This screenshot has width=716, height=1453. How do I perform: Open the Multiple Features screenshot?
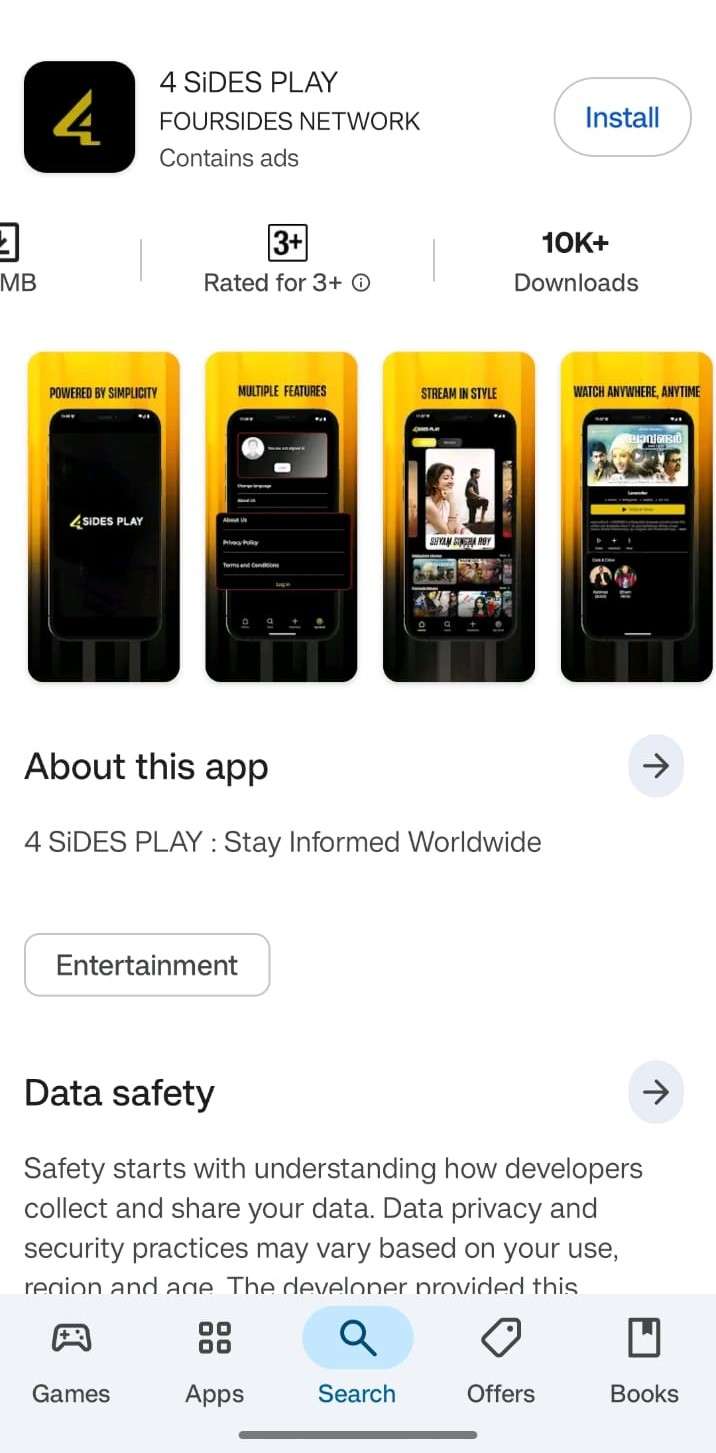(281, 516)
